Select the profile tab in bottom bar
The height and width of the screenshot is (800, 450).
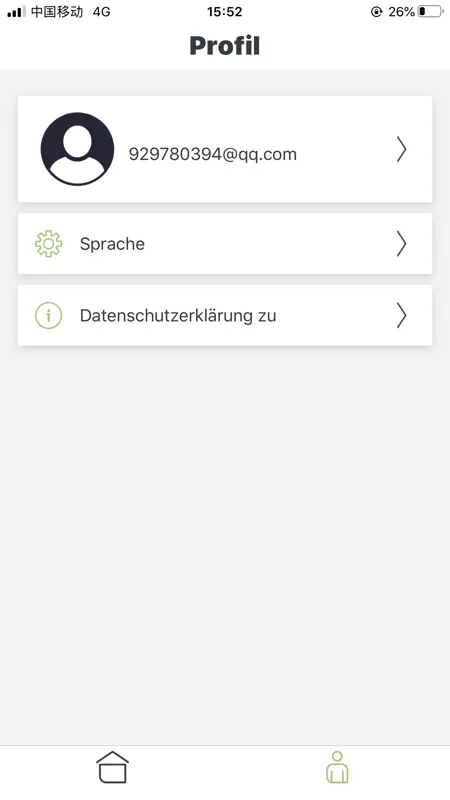pos(337,767)
